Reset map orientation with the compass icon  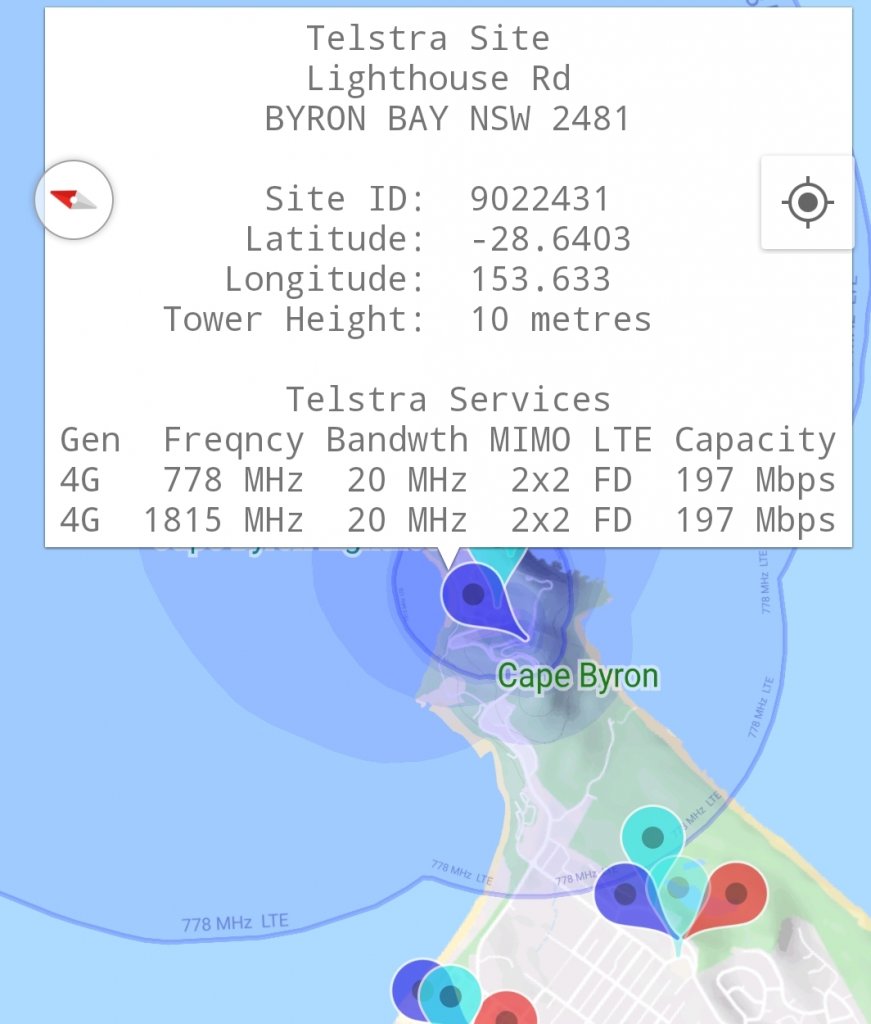[74, 200]
